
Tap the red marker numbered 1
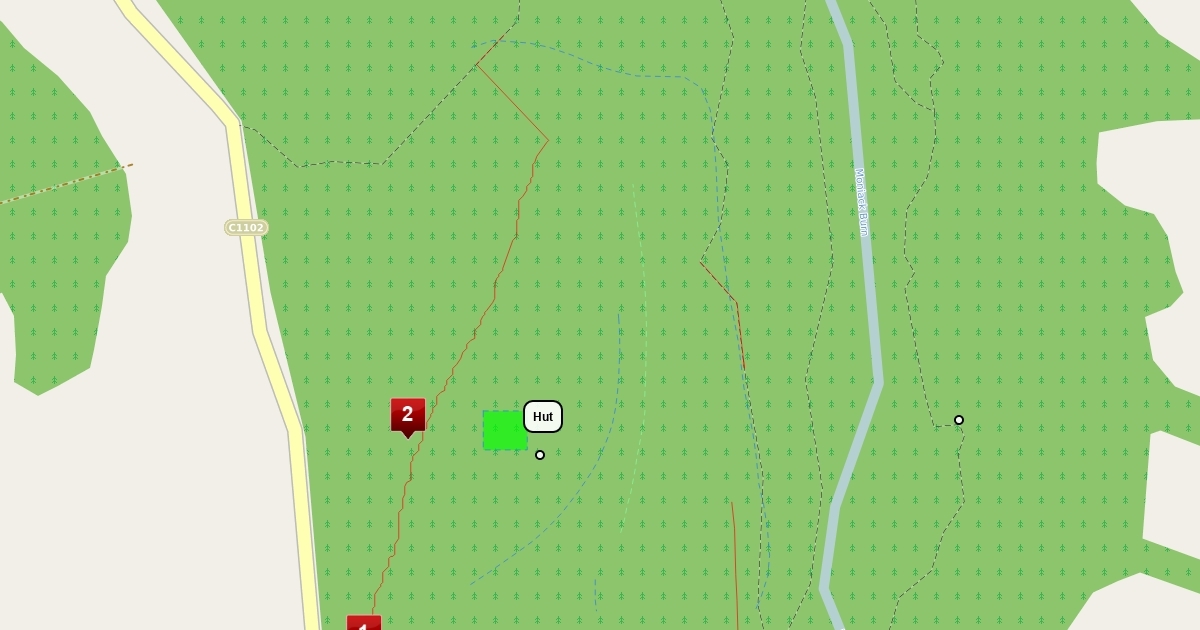[x=364, y=623]
